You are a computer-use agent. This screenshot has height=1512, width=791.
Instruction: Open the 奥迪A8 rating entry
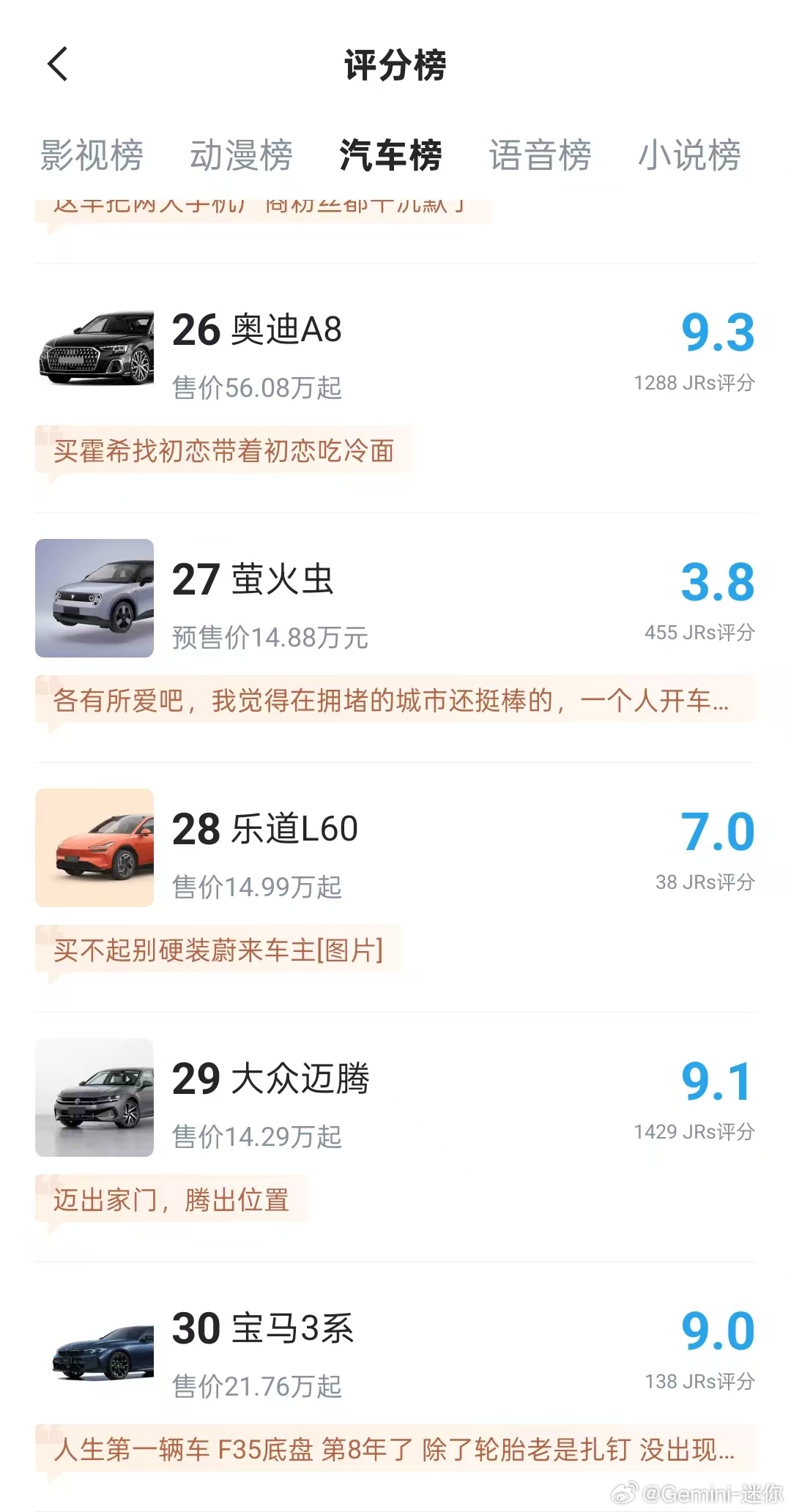395,389
